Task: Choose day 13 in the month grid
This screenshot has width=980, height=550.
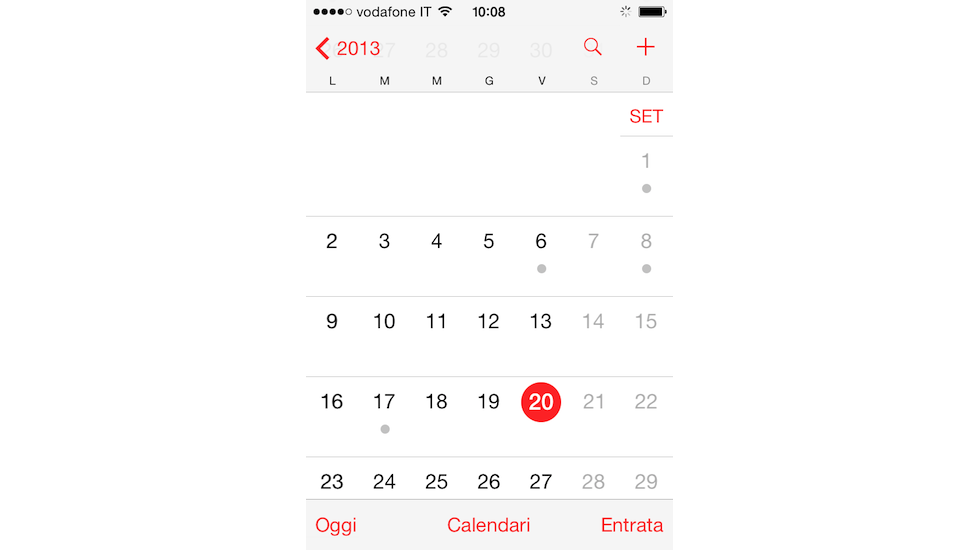Action: pyautogui.click(x=541, y=322)
